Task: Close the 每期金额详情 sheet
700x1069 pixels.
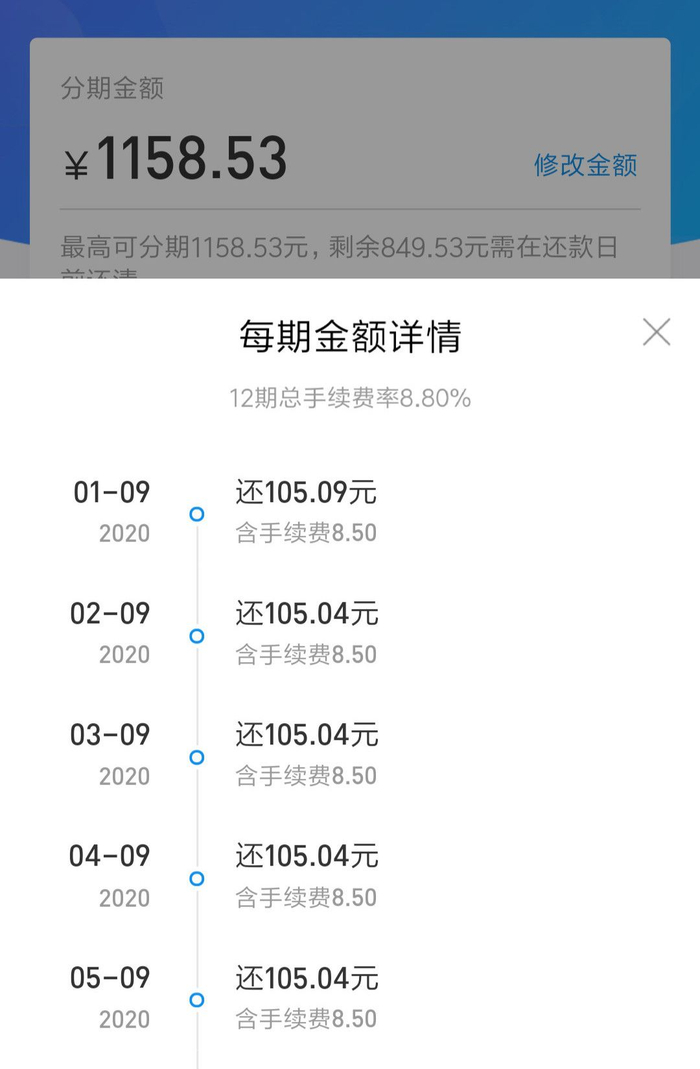Action: click(656, 332)
